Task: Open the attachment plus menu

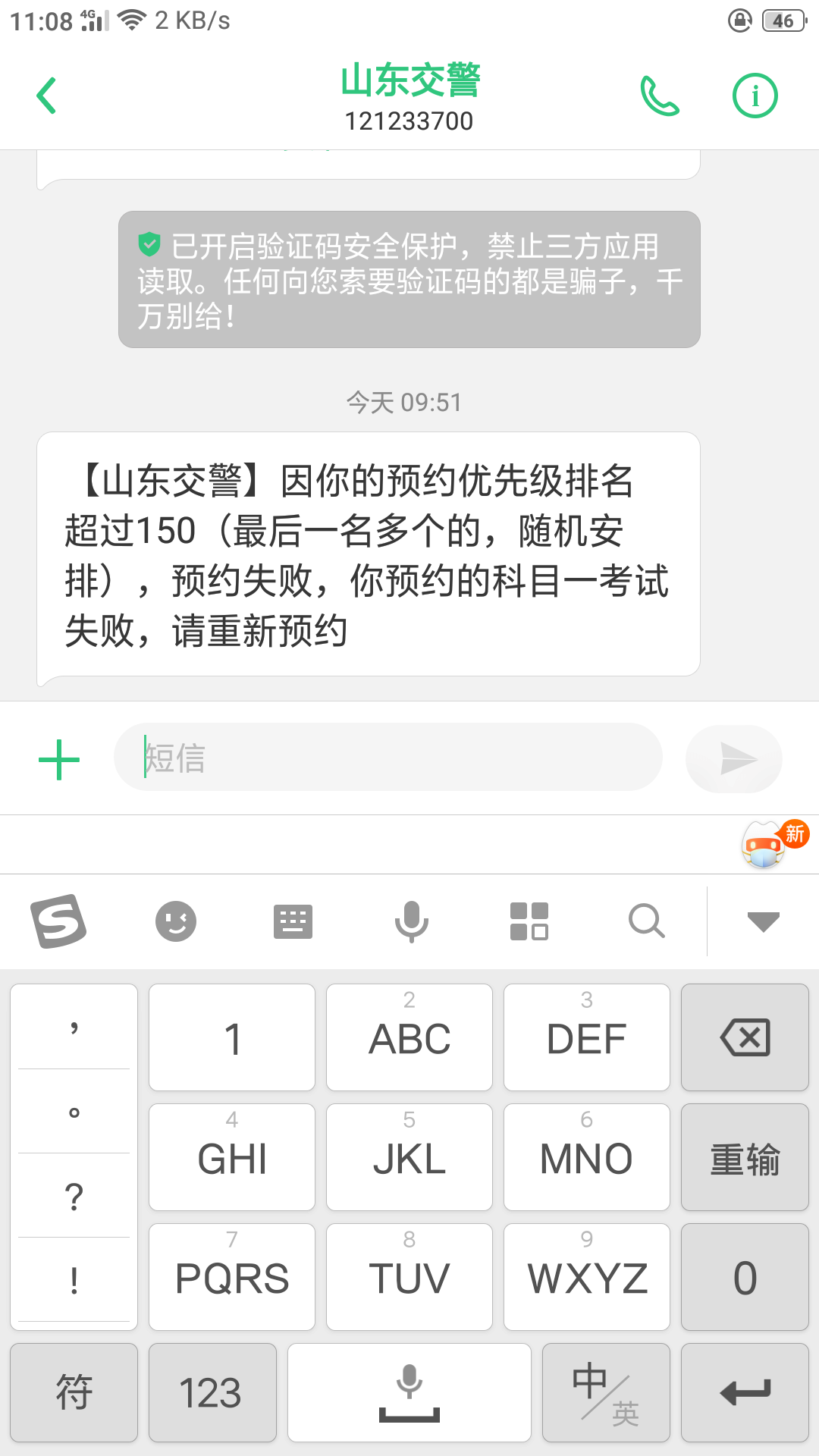Action: tap(59, 760)
